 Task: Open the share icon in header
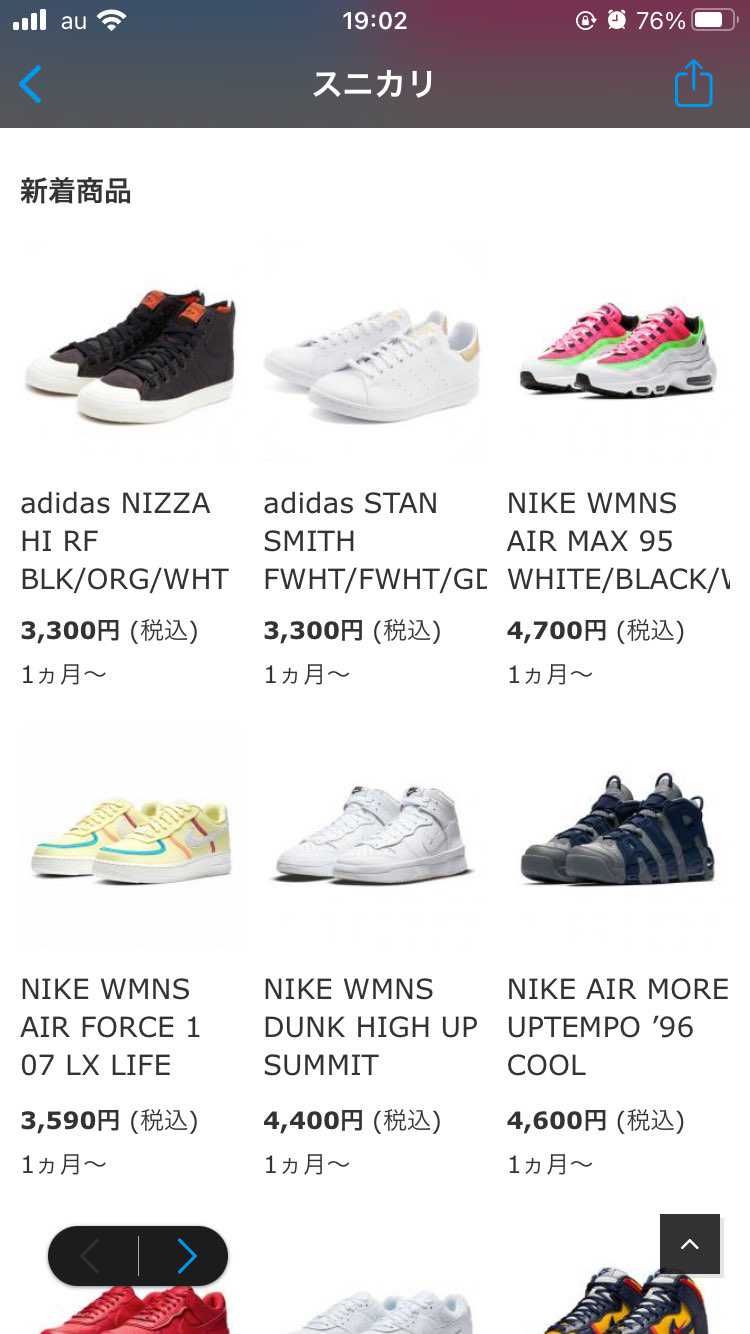pyautogui.click(x=693, y=84)
